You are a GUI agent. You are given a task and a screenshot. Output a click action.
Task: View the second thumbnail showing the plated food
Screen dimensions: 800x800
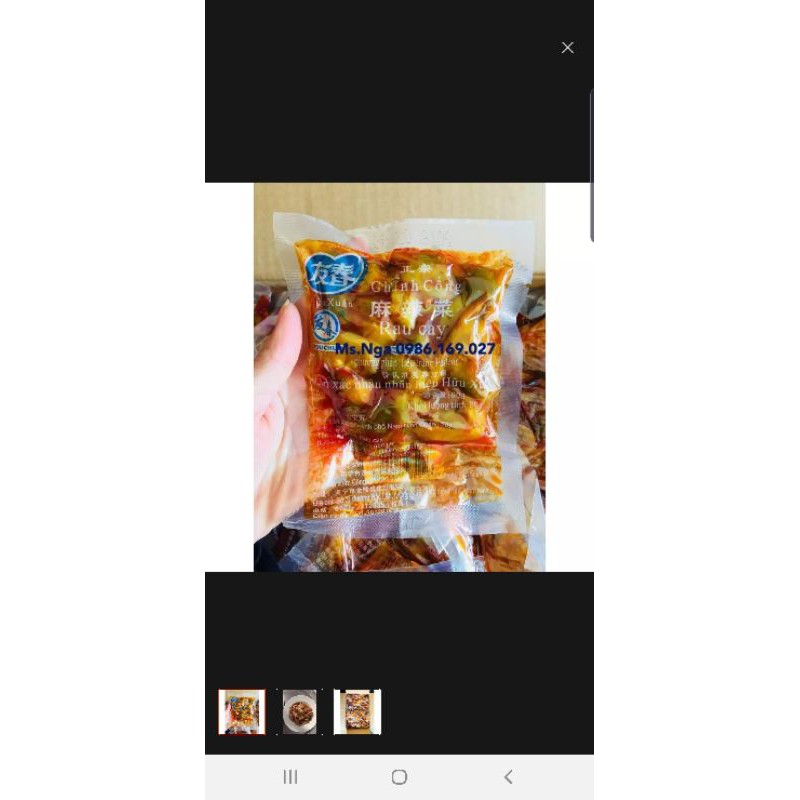[x=299, y=712]
